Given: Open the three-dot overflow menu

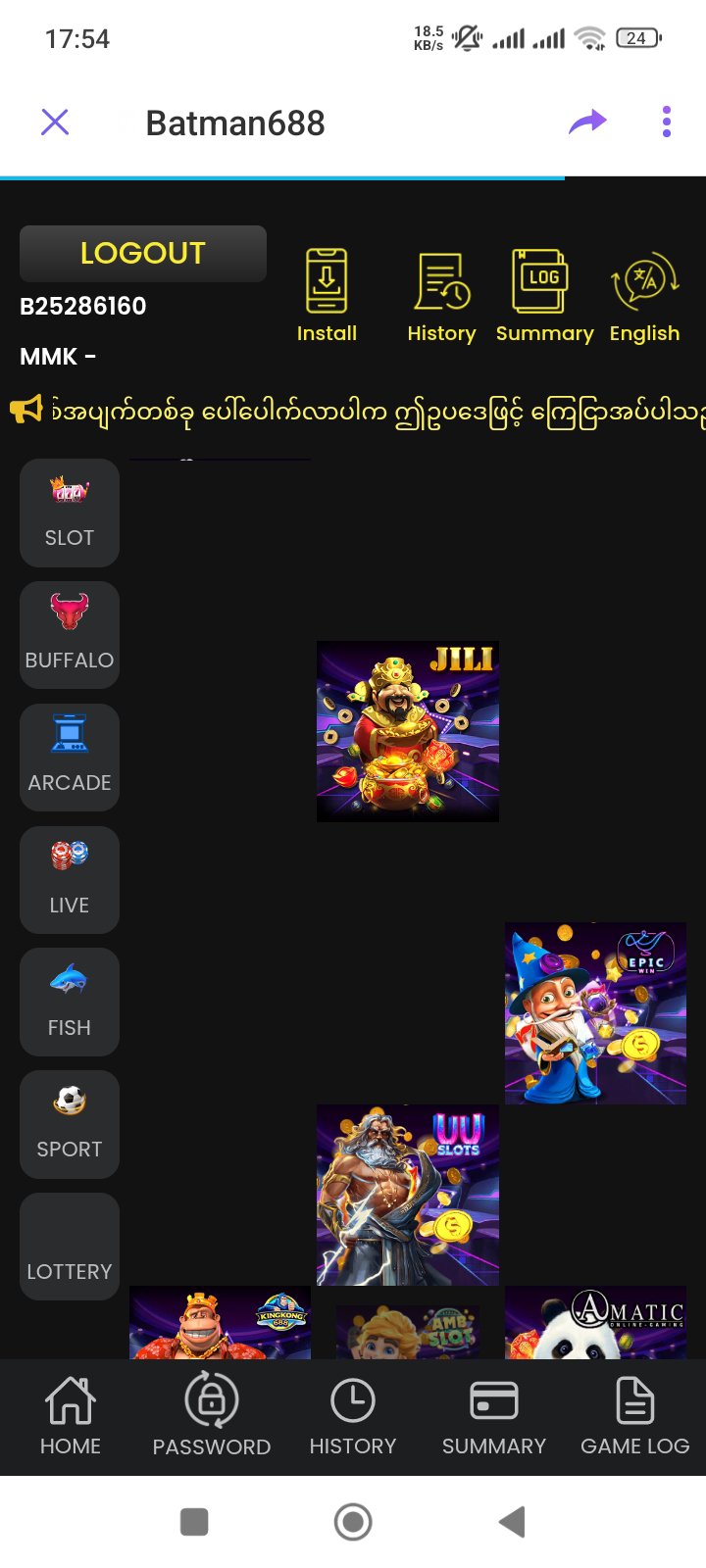Looking at the screenshot, I should (667, 122).
